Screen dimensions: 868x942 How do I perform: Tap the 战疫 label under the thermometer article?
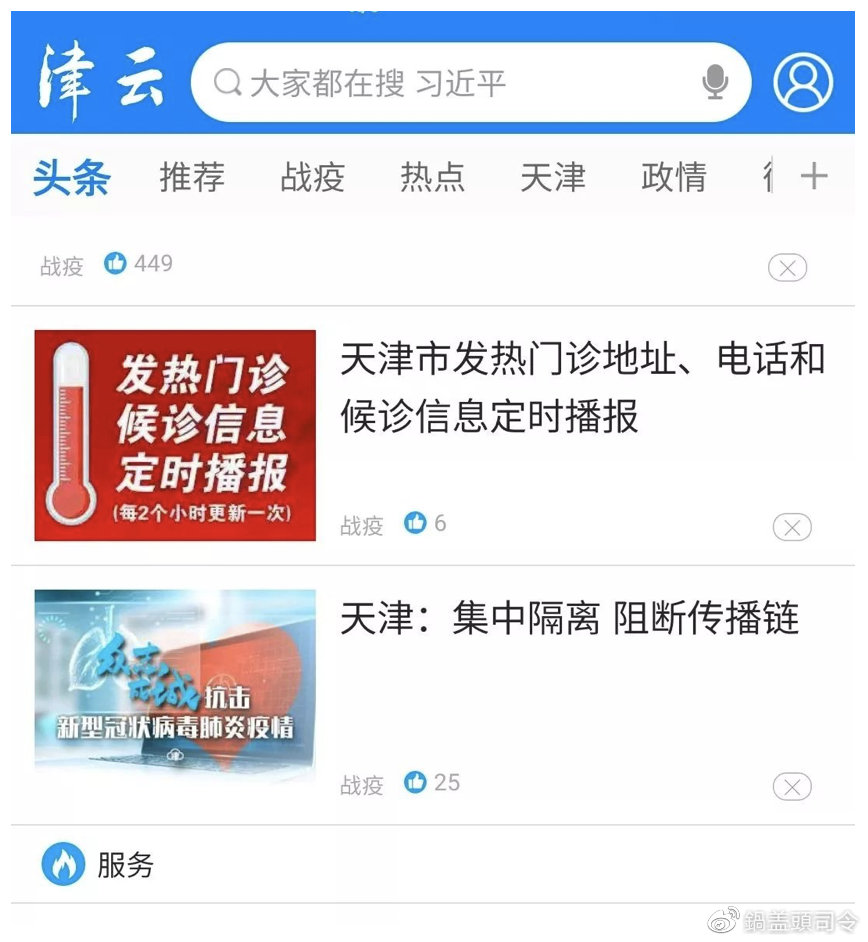[x=359, y=523]
